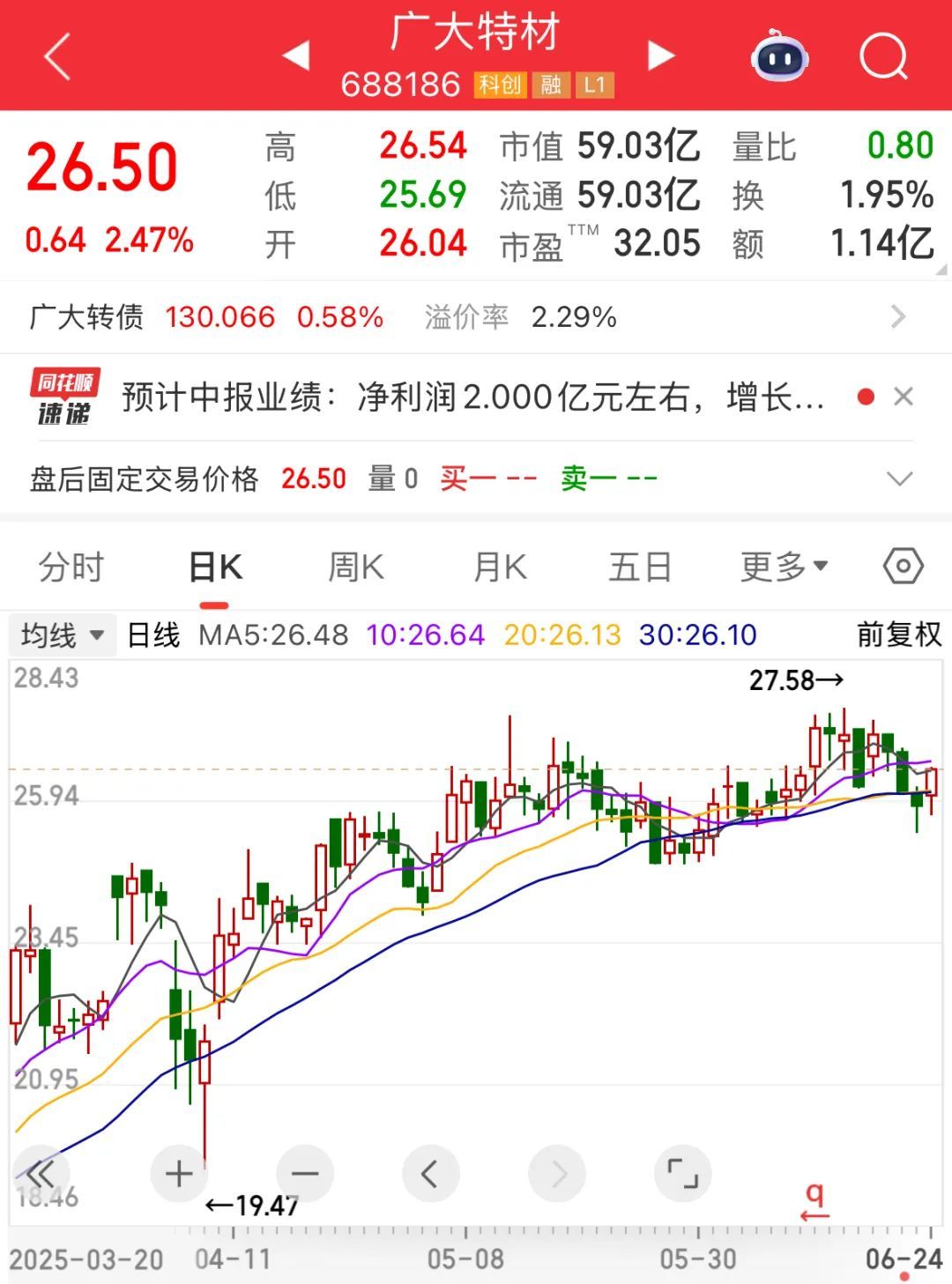This screenshot has width=952, height=1284.
Task: Go back using the top-left arrow
Action: point(56,57)
